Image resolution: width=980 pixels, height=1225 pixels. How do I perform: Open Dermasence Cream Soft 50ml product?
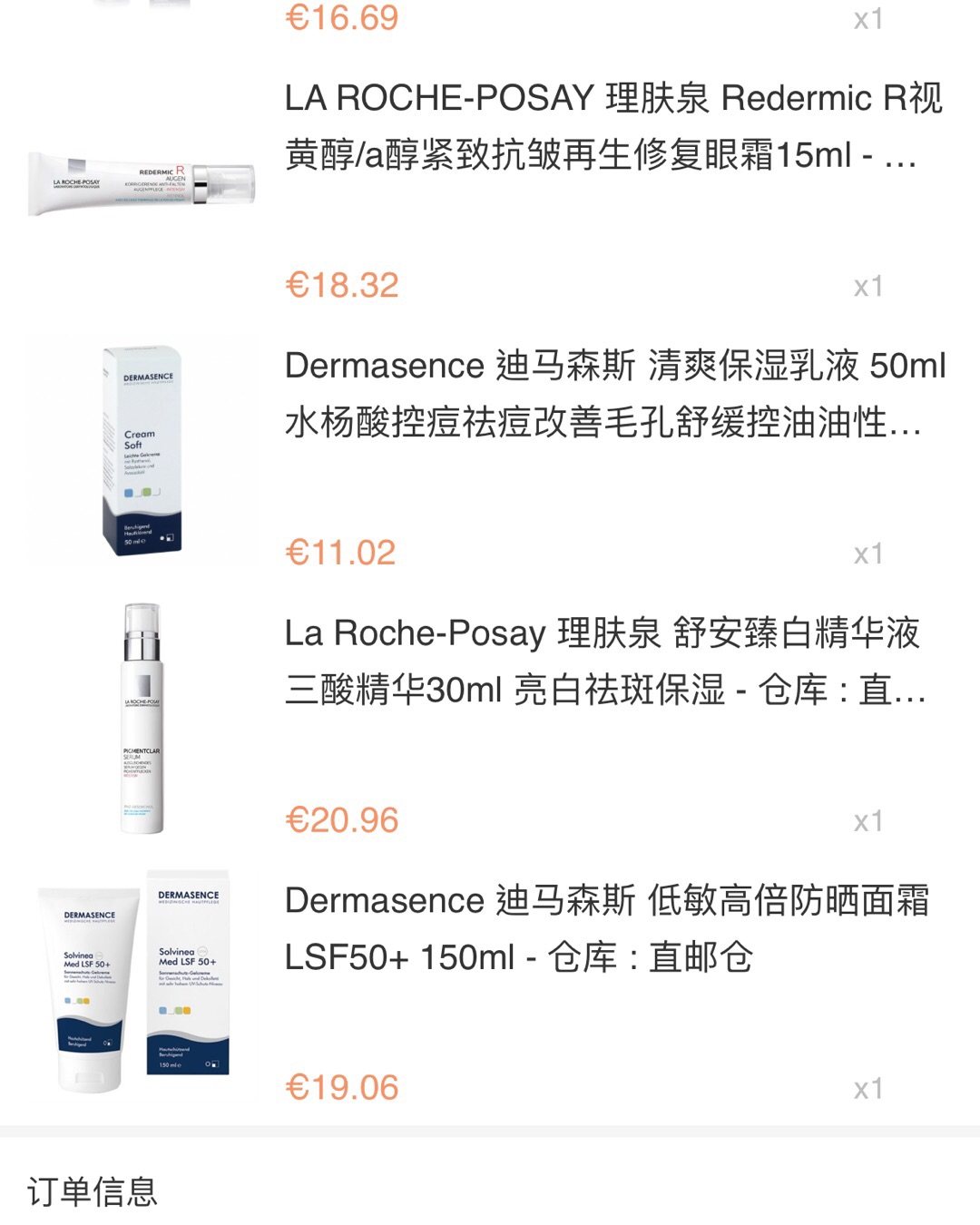pyautogui.click(x=613, y=394)
